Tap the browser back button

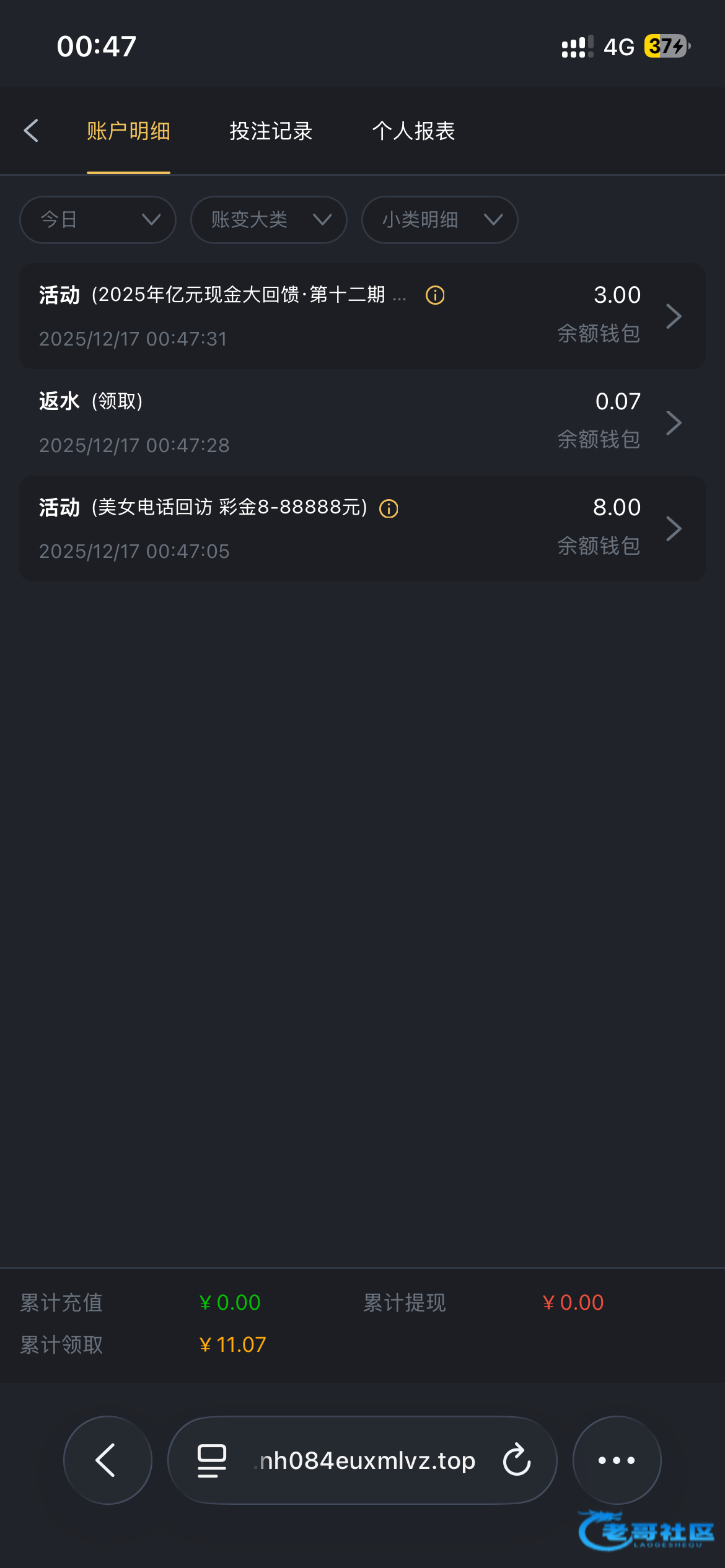coord(107,1460)
